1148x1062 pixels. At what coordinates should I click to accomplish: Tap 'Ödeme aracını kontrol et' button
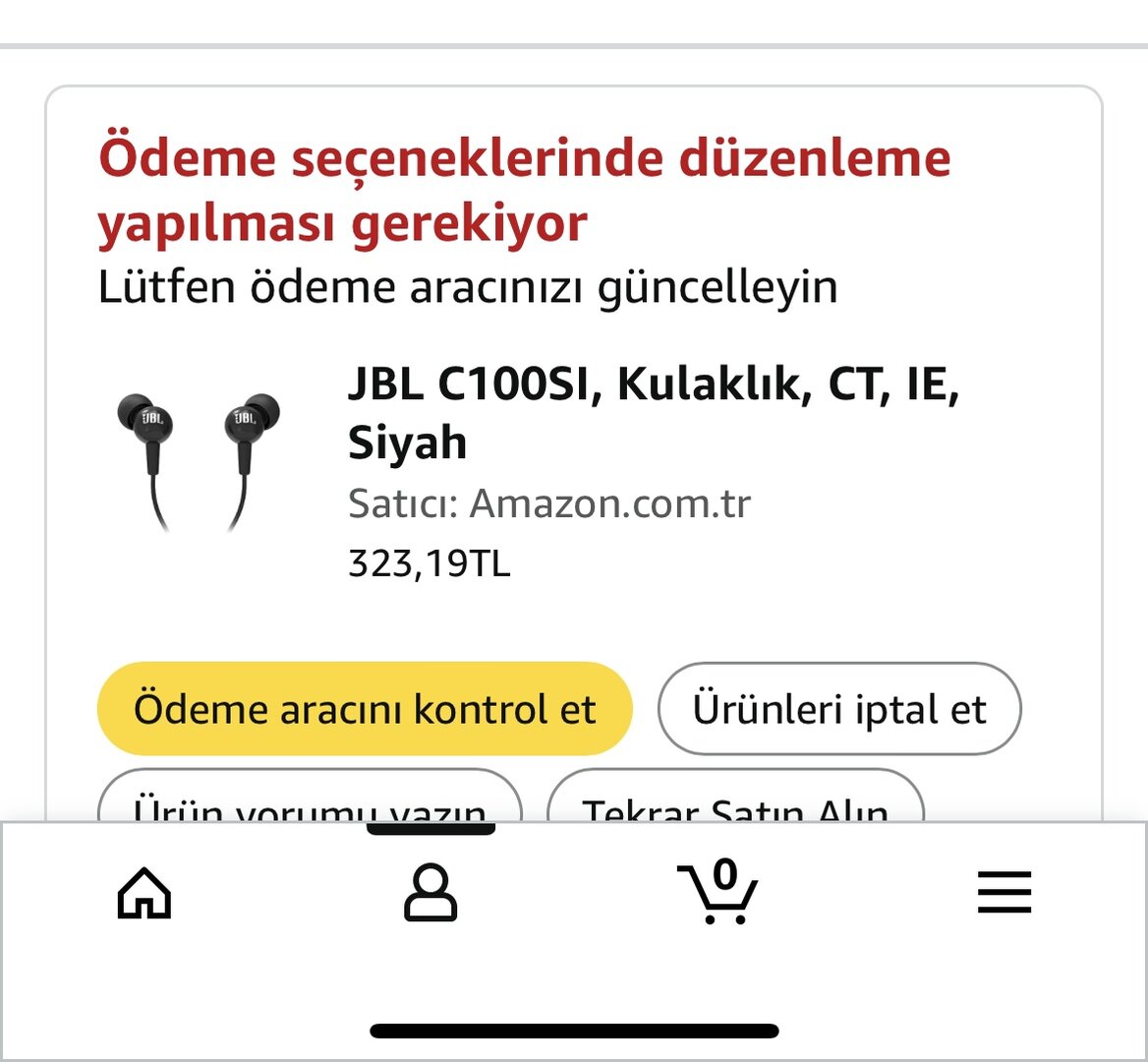[x=364, y=709]
